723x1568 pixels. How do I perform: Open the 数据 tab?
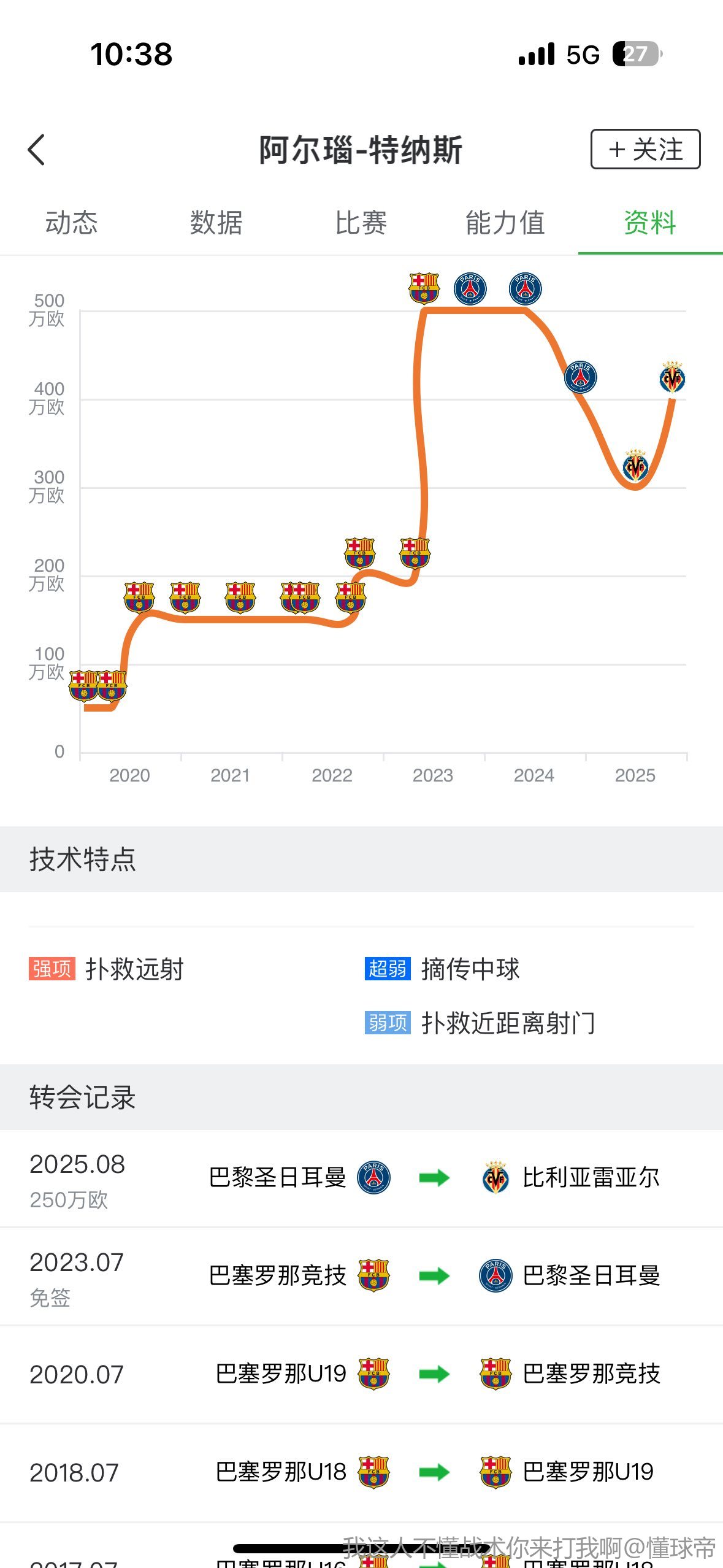[x=216, y=223]
